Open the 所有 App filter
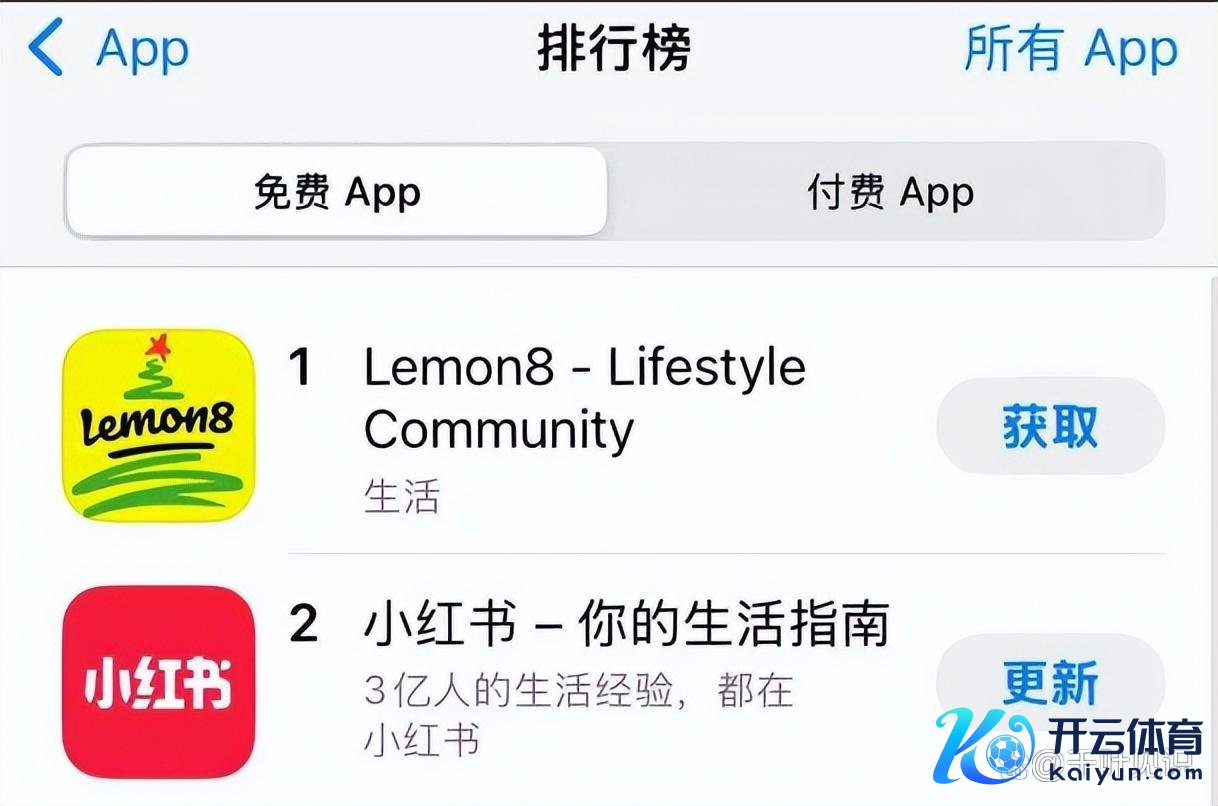Viewport: 1218px width, 806px height. 1070,48
